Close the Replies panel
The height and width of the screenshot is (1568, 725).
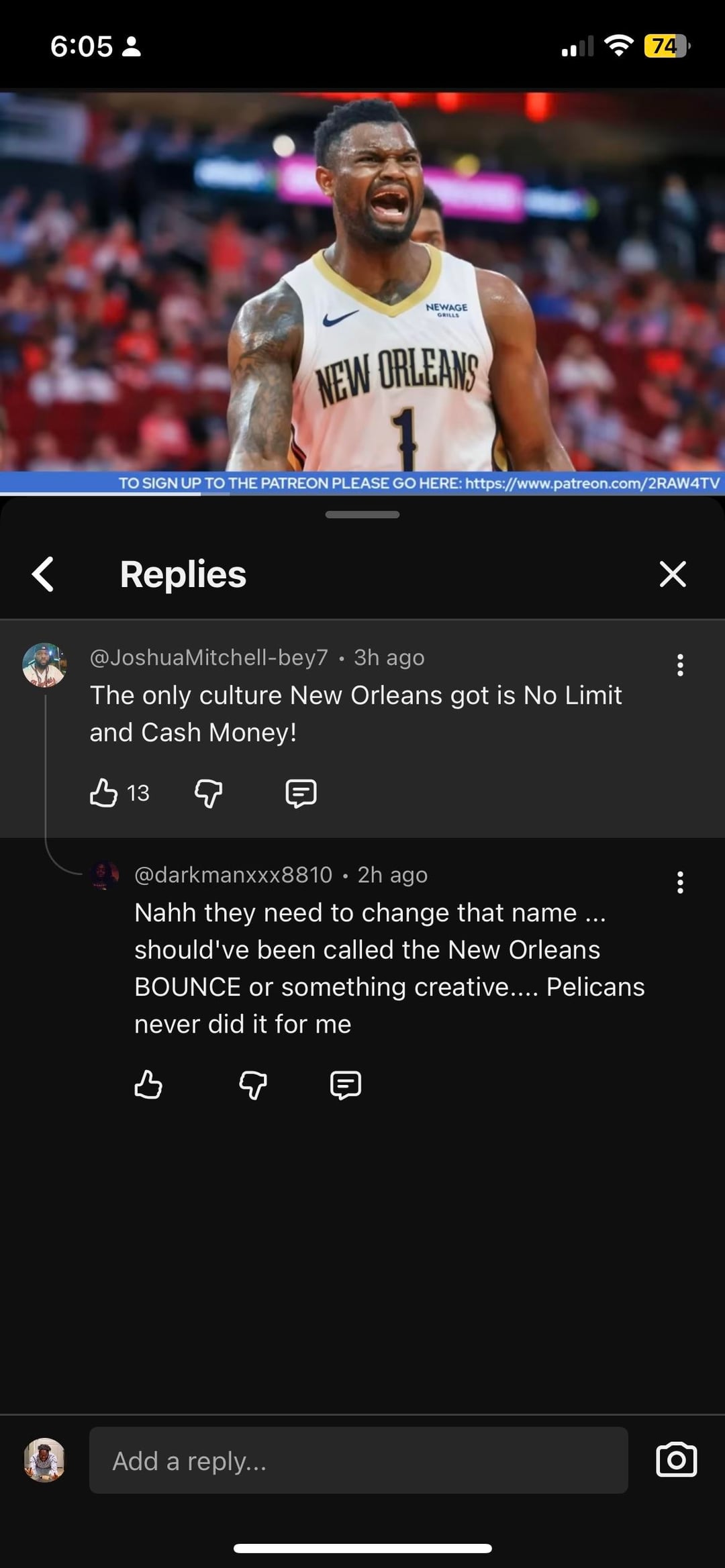(x=673, y=574)
